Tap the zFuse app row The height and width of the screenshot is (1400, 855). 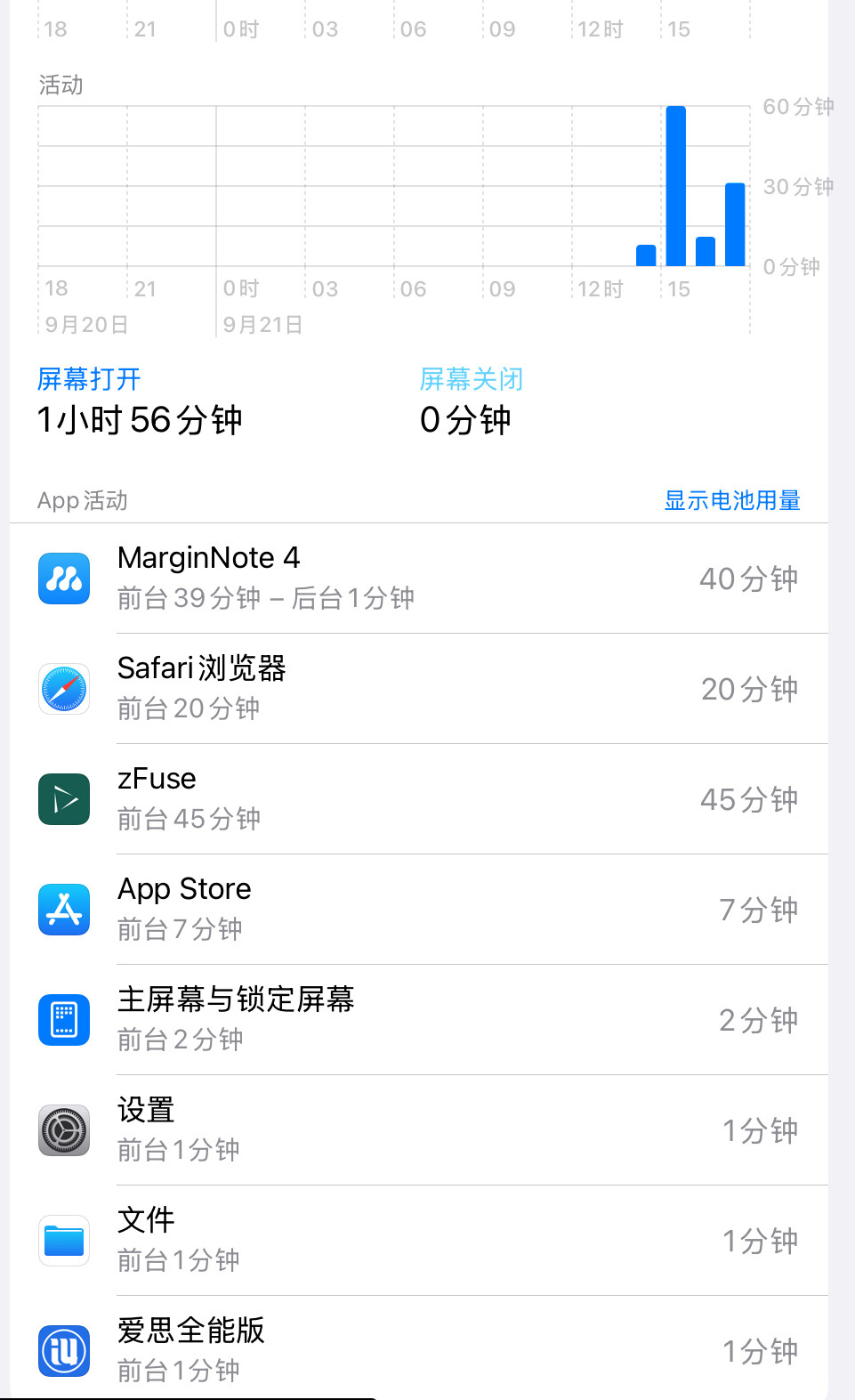[x=418, y=799]
